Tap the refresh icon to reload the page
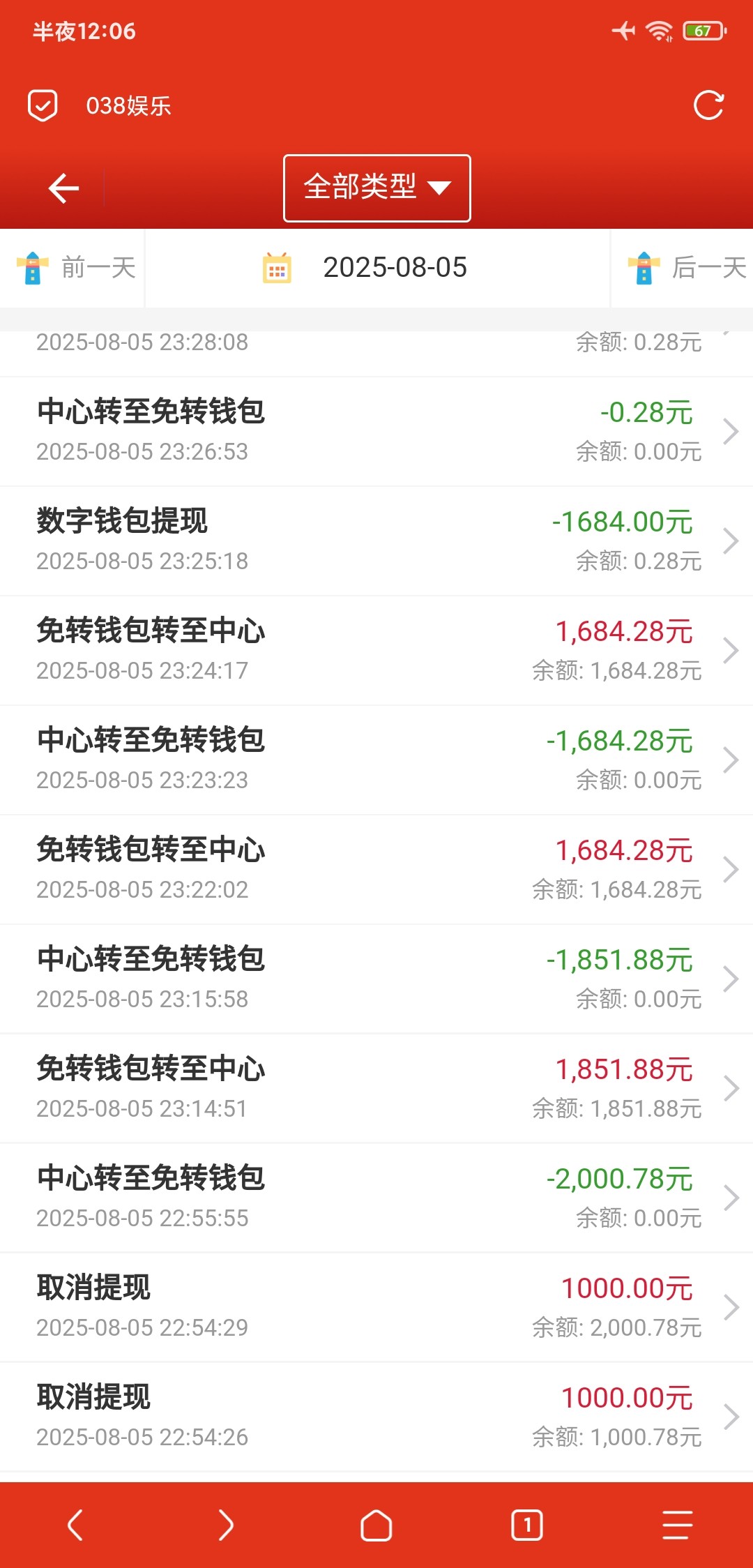 (708, 105)
